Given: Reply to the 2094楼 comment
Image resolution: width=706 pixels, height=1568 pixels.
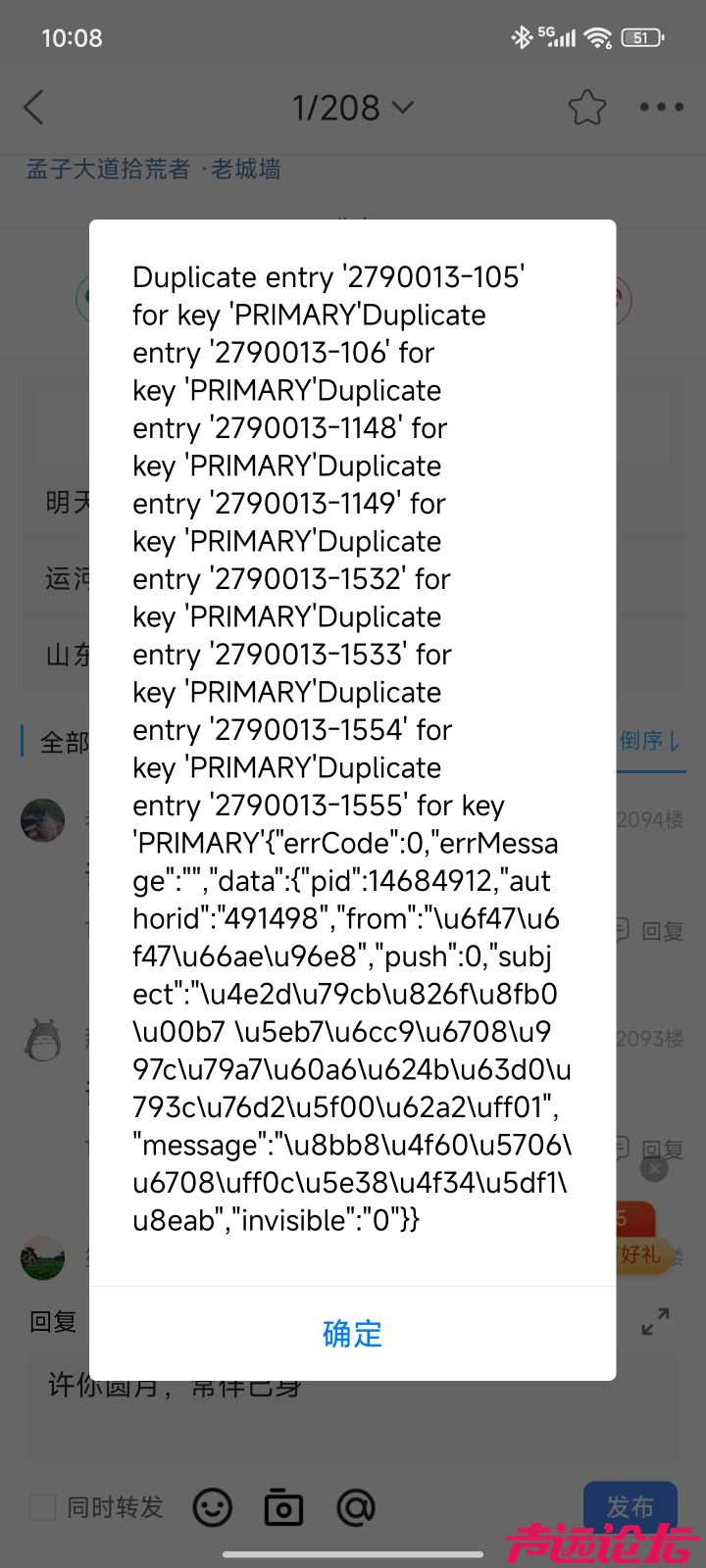Looking at the screenshot, I should 651,930.
